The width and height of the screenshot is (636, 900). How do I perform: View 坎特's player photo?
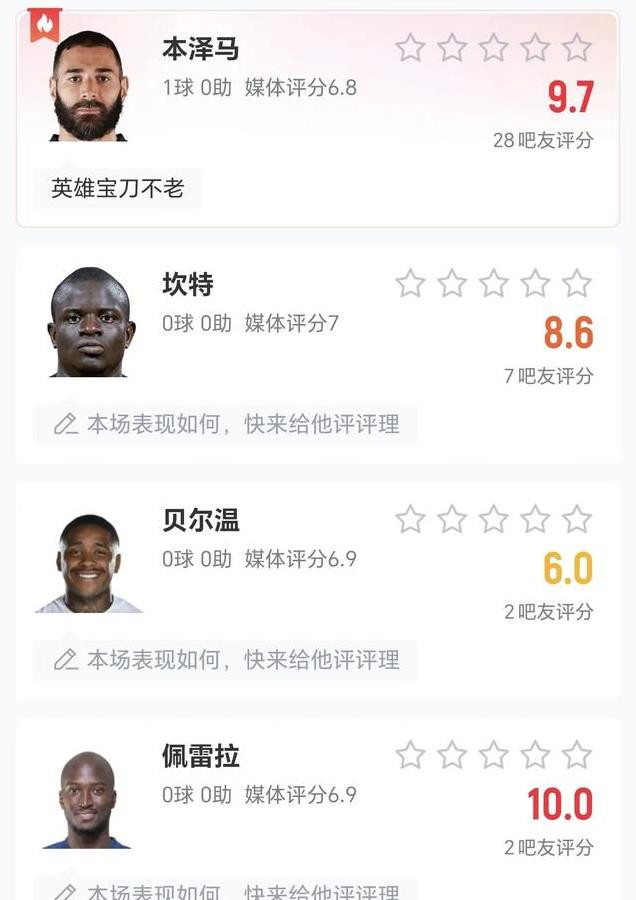(89, 322)
